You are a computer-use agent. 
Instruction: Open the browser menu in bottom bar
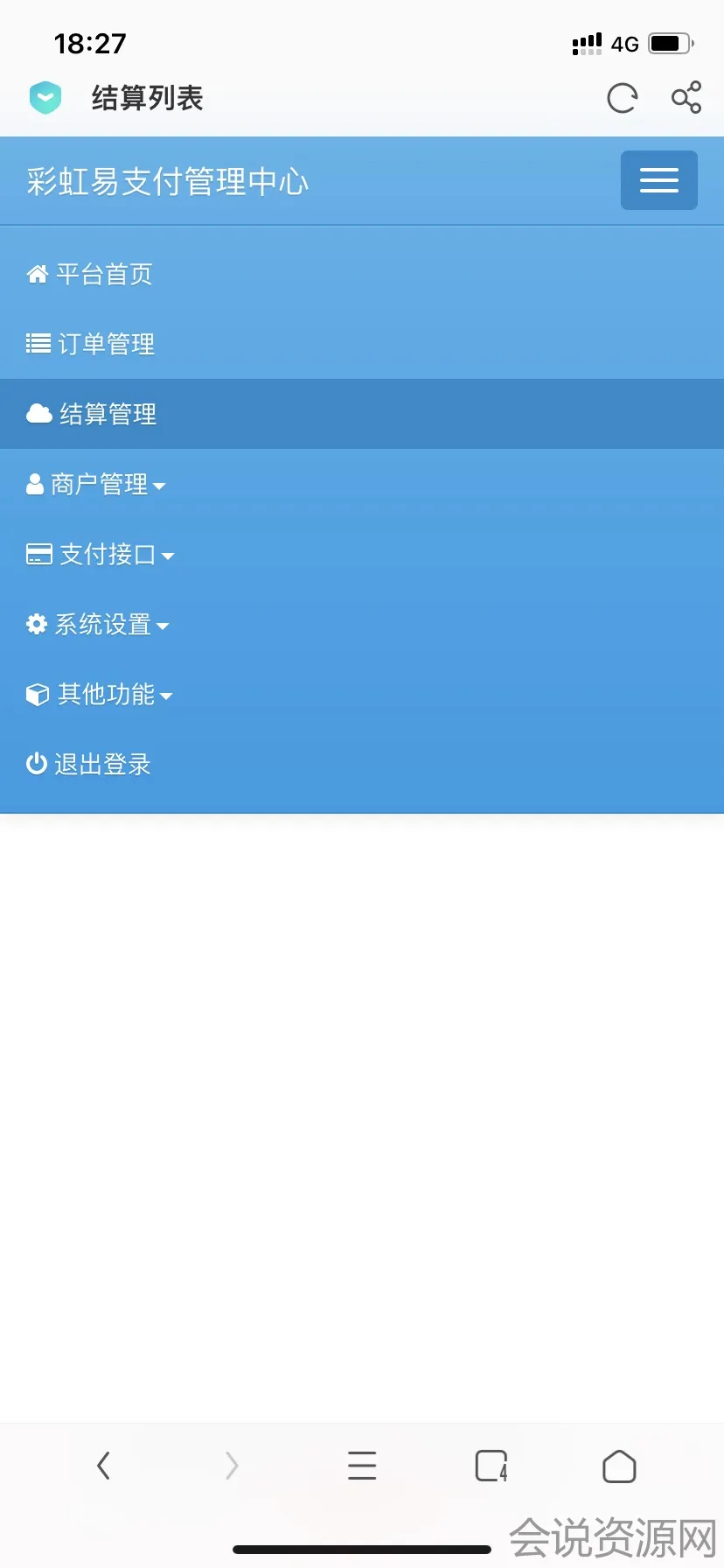[361, 1466]
